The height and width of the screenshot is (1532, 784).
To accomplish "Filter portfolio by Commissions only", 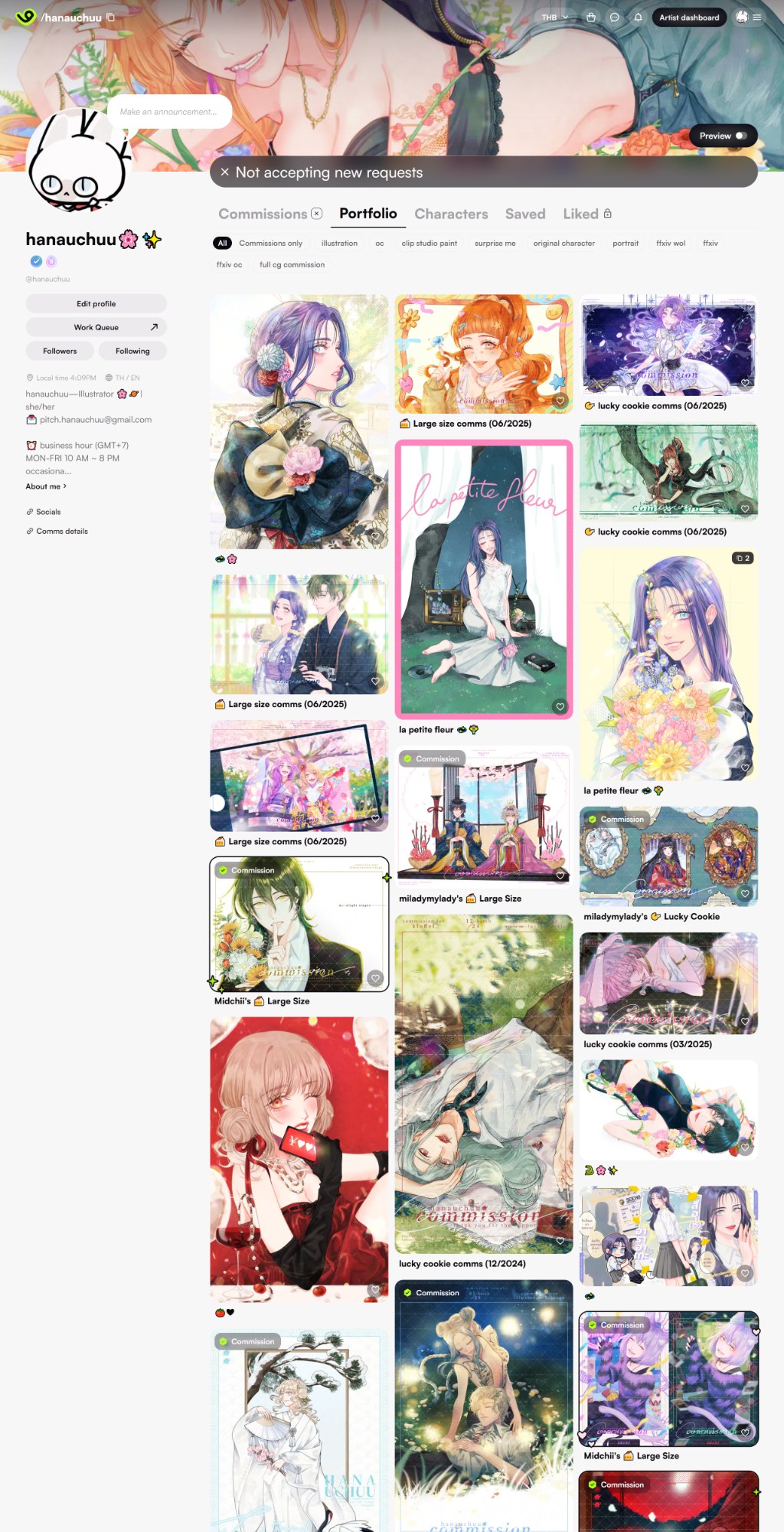I will coord(270,244).
